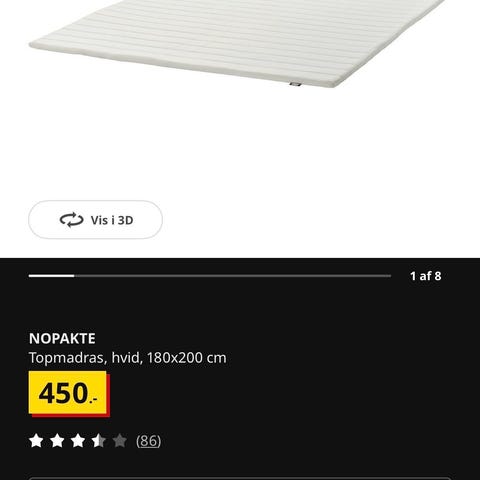480x480 pixels.
Task: Open the Vis i 3D view
Action: [96, 220]
